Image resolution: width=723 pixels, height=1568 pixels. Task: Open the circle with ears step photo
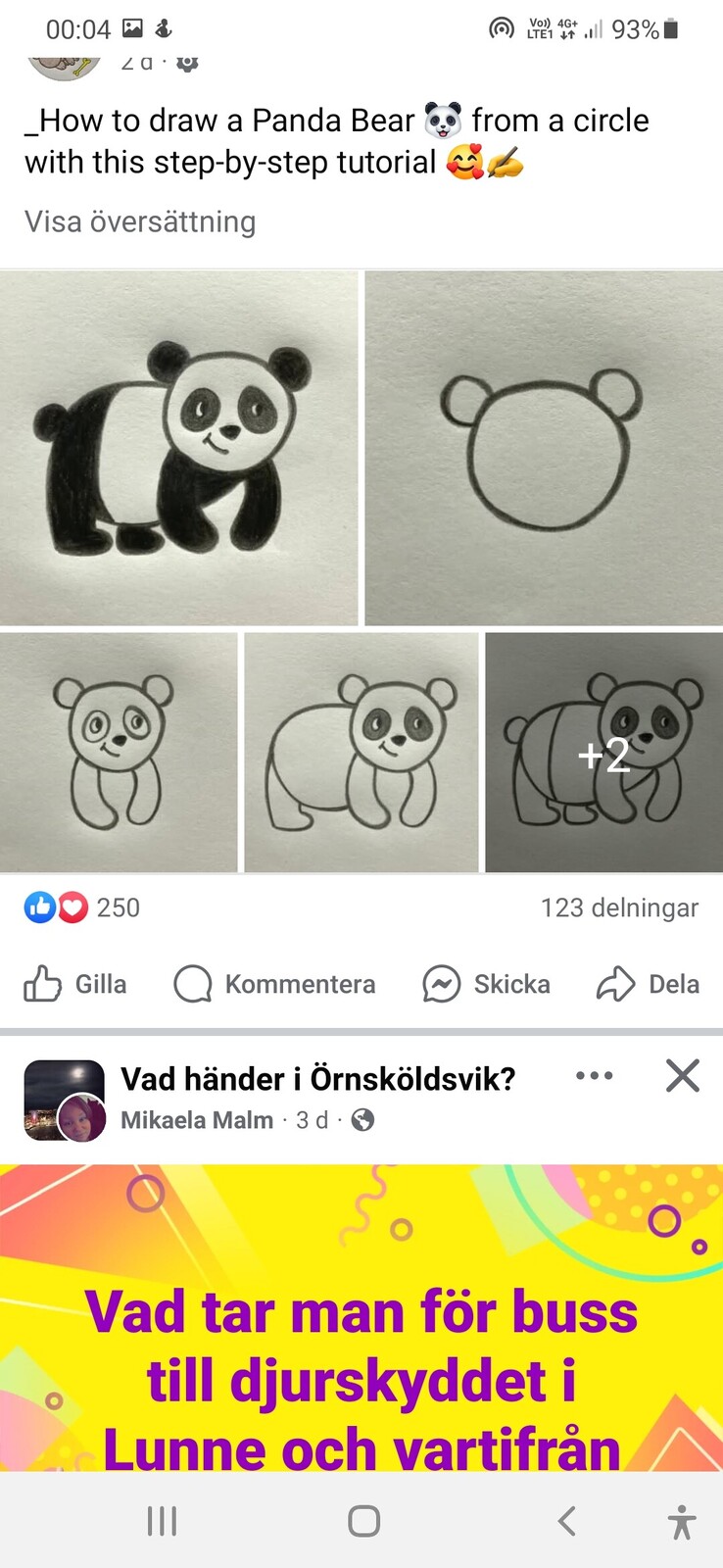pos(544,448)
